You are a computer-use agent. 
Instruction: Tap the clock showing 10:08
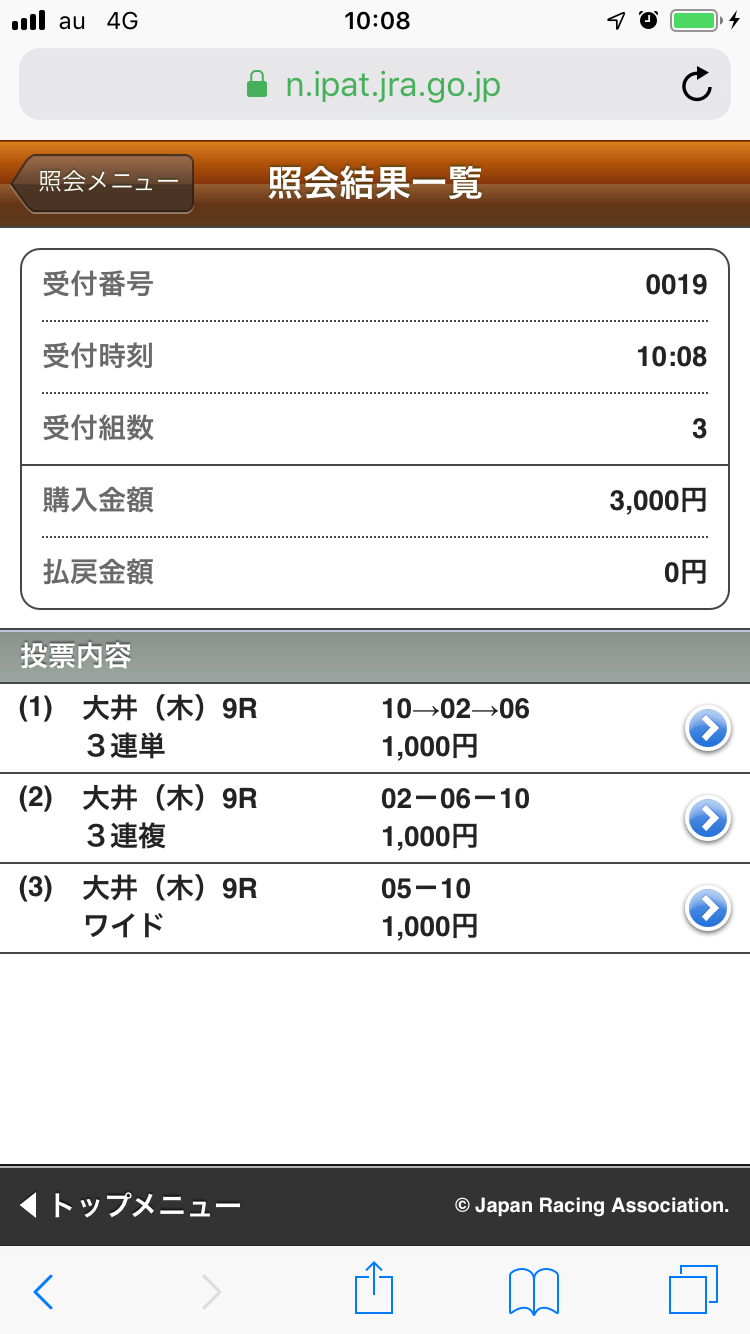pos(375,20)
